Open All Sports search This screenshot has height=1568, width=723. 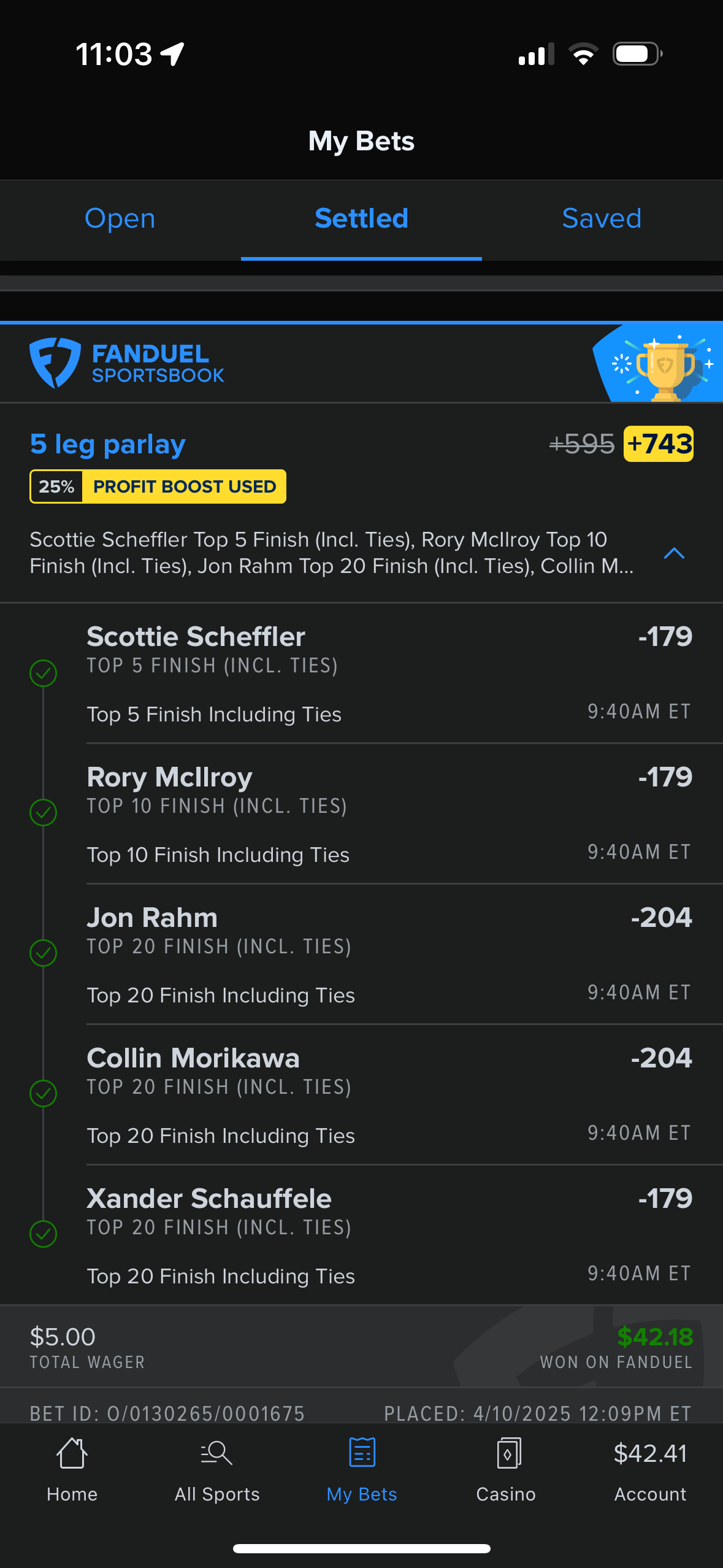pos(217,1469)
